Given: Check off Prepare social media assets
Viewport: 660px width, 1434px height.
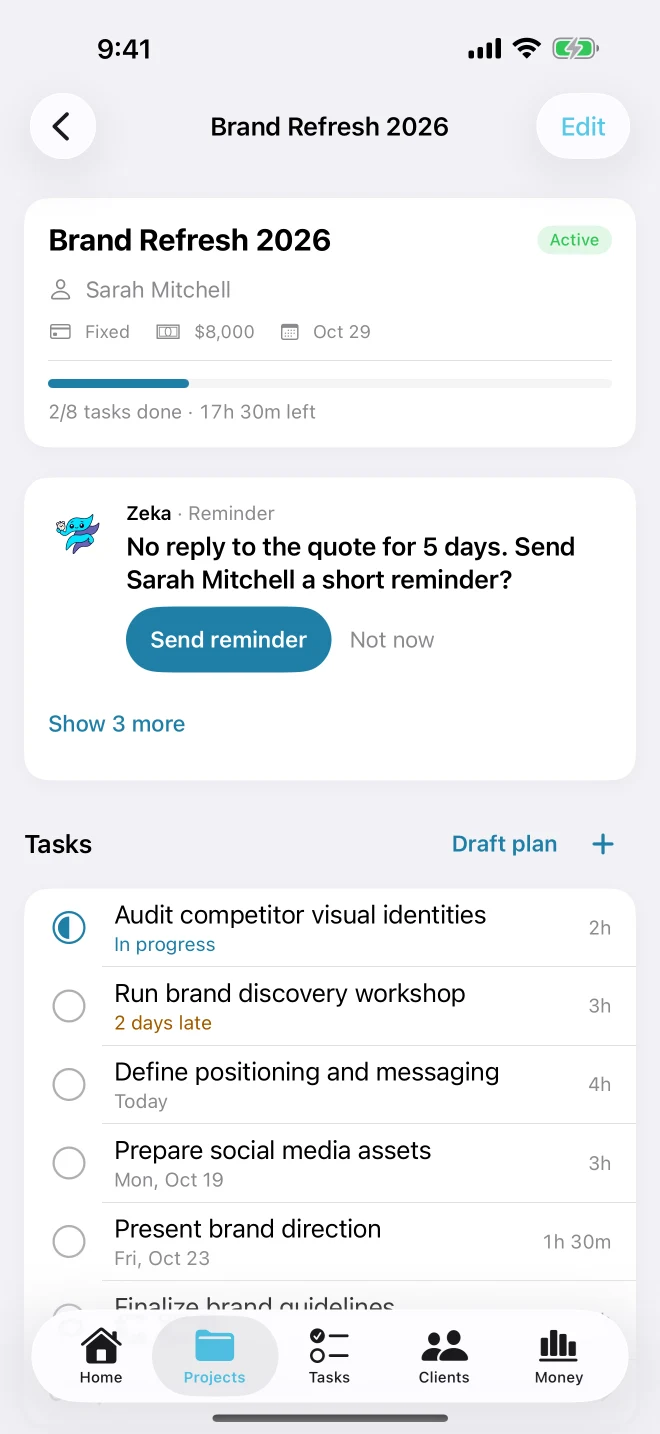Looking at the screenshot, I should click(x=69, y=1163).
